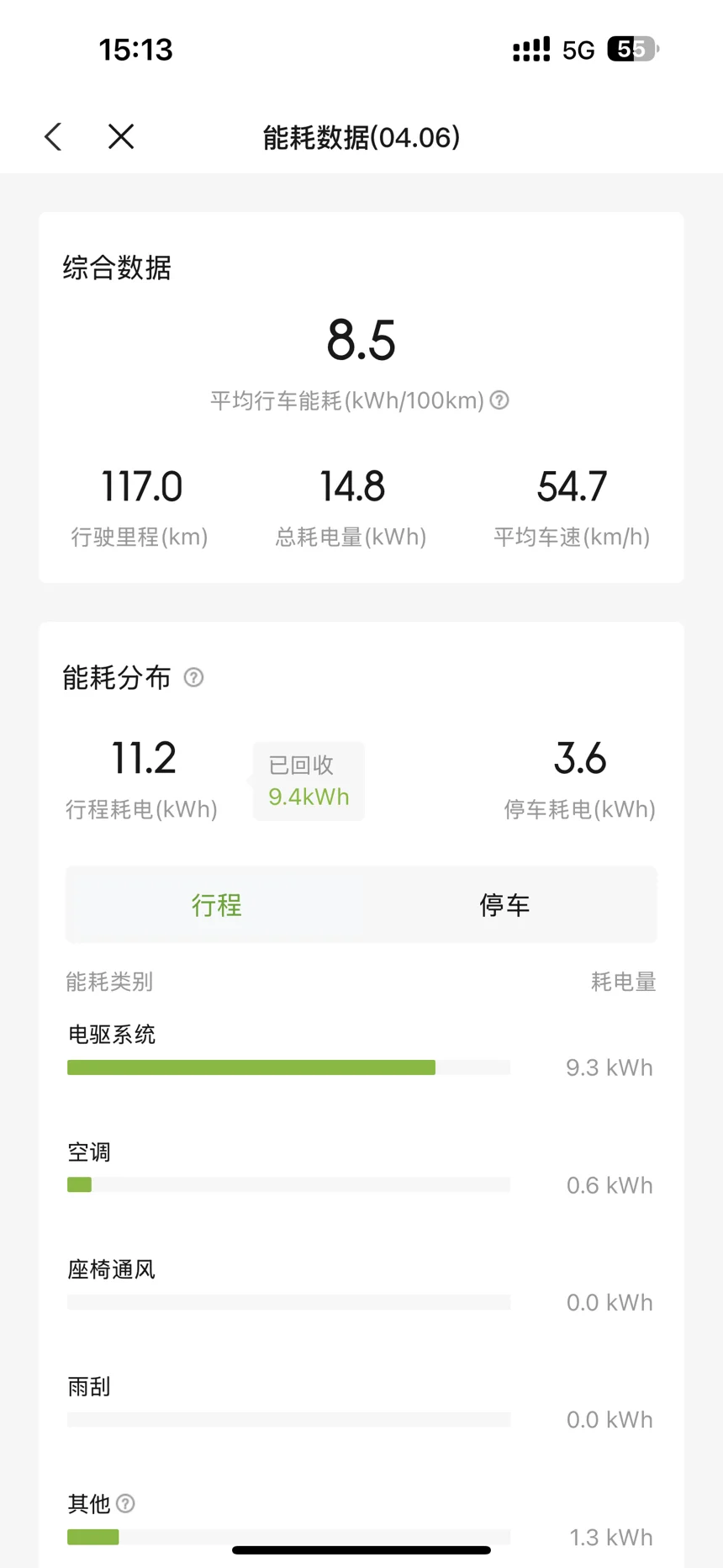The image size is (723, 1568).
Task: Close the energy consumption data page
Action: [x=121, y=136]
